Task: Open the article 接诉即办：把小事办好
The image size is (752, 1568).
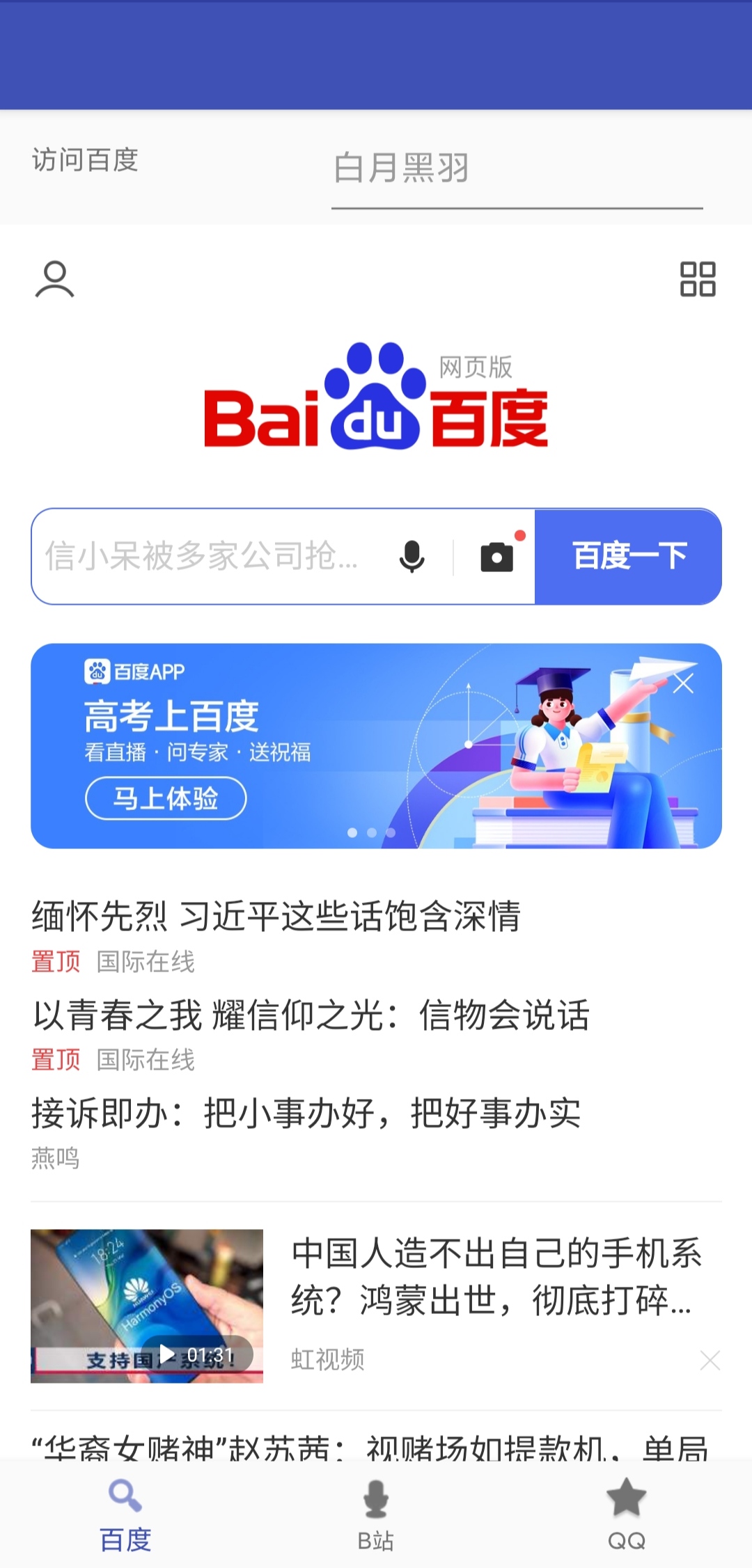Action: point(306,1113)
